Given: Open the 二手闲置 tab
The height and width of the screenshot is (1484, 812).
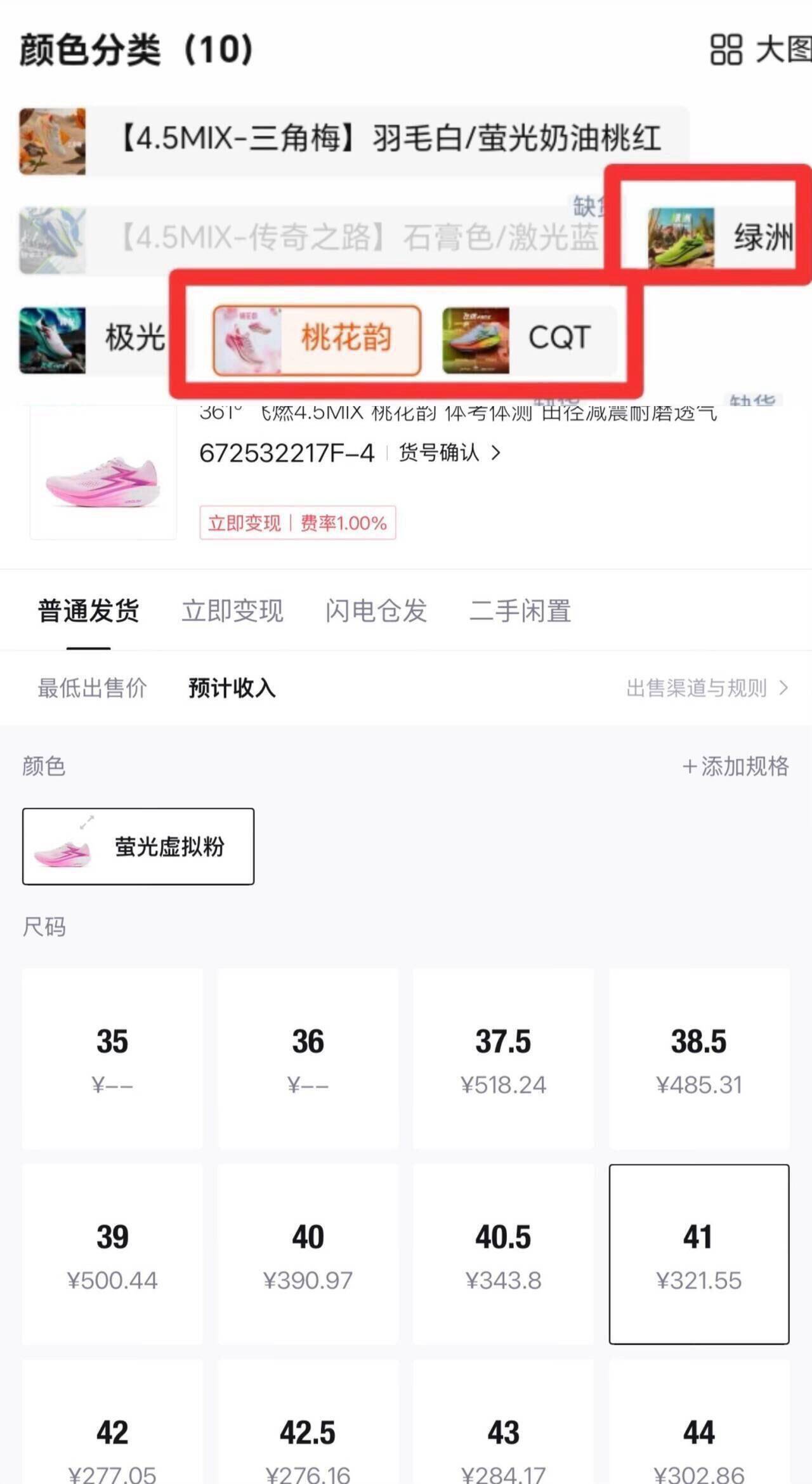Looking at the screenshot, I should tap(520, 611).
